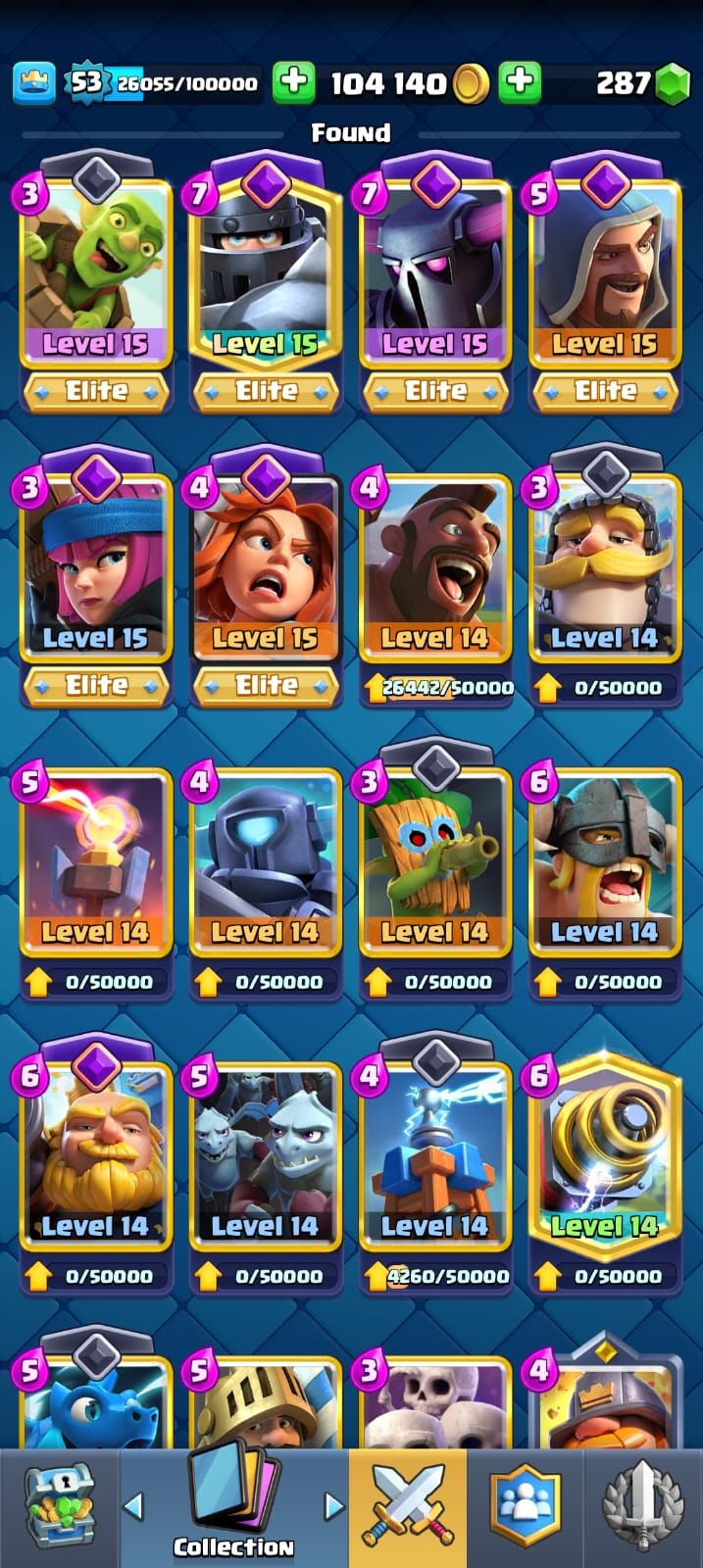Select the Elite Barbarians card
This screenshot has width=703, height=1568.
pos(605,862)
